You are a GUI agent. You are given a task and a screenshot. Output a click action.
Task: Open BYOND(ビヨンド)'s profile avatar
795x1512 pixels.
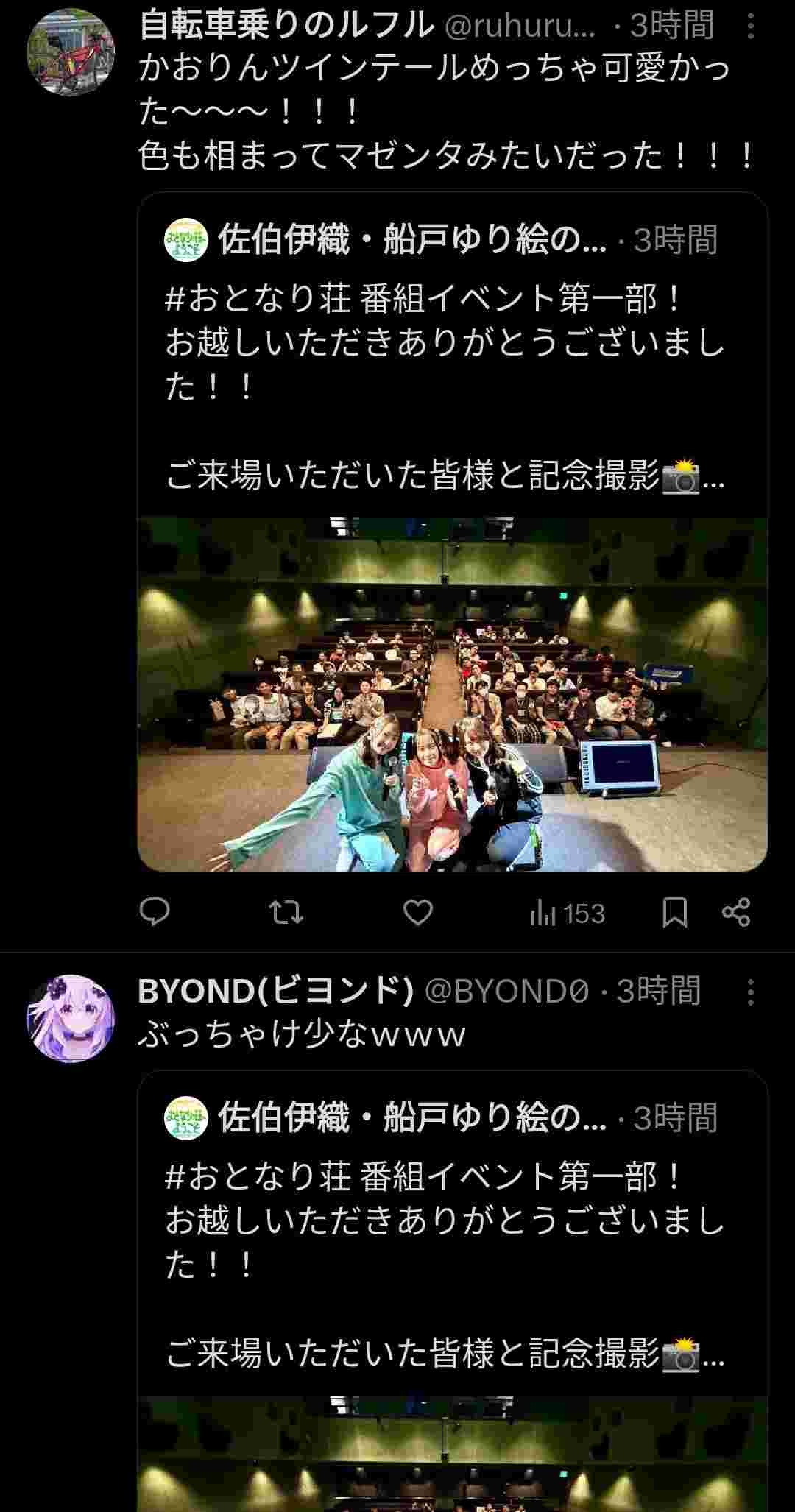point(71,1018)
